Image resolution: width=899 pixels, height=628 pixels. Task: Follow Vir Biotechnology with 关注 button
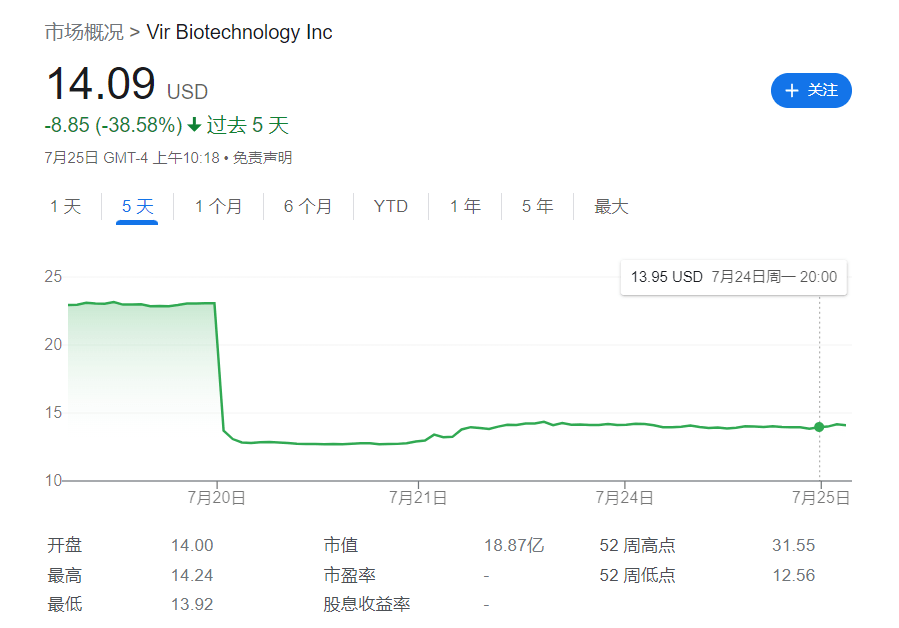tap(810, 90)
